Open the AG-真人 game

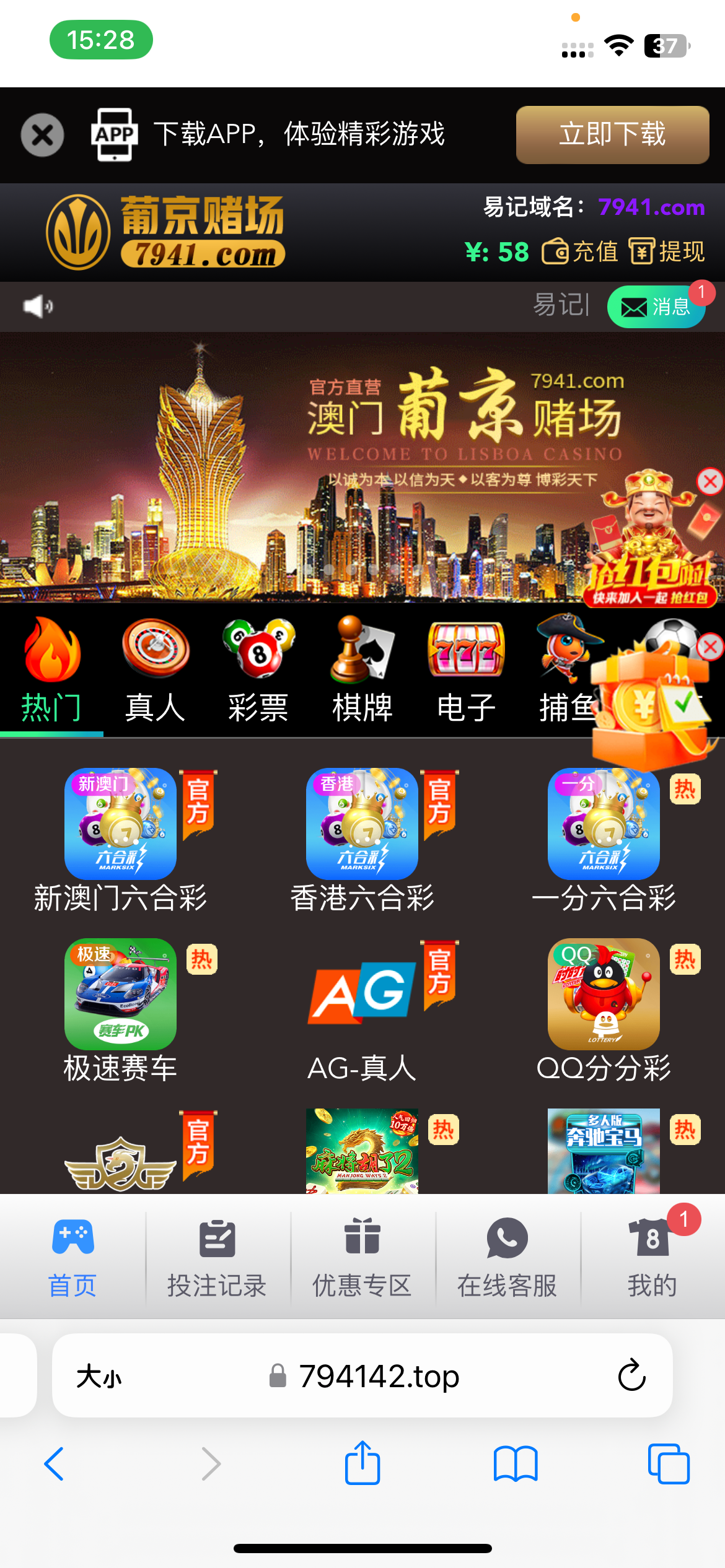coord(362,1009)
